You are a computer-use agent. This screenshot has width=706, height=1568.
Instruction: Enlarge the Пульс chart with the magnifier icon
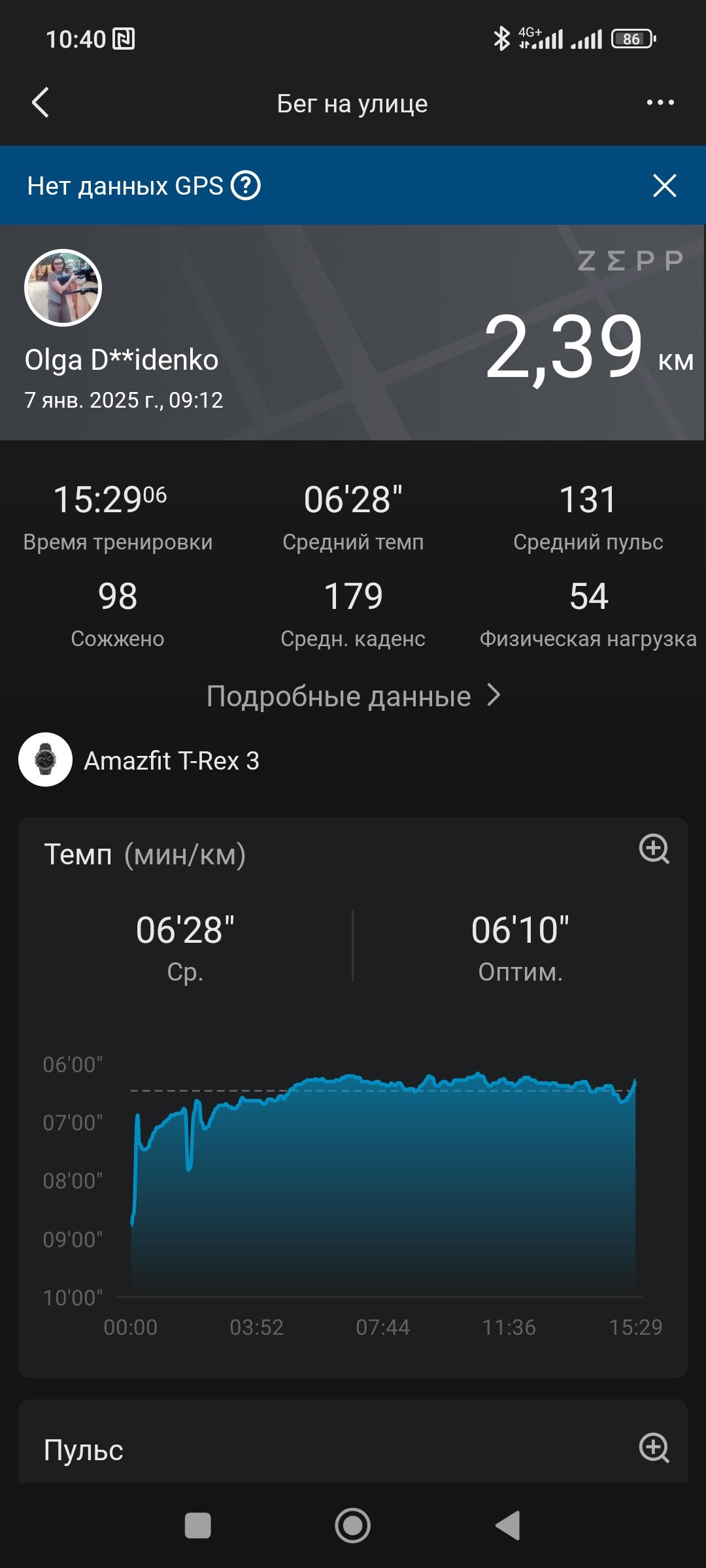tap(654, 1448)
